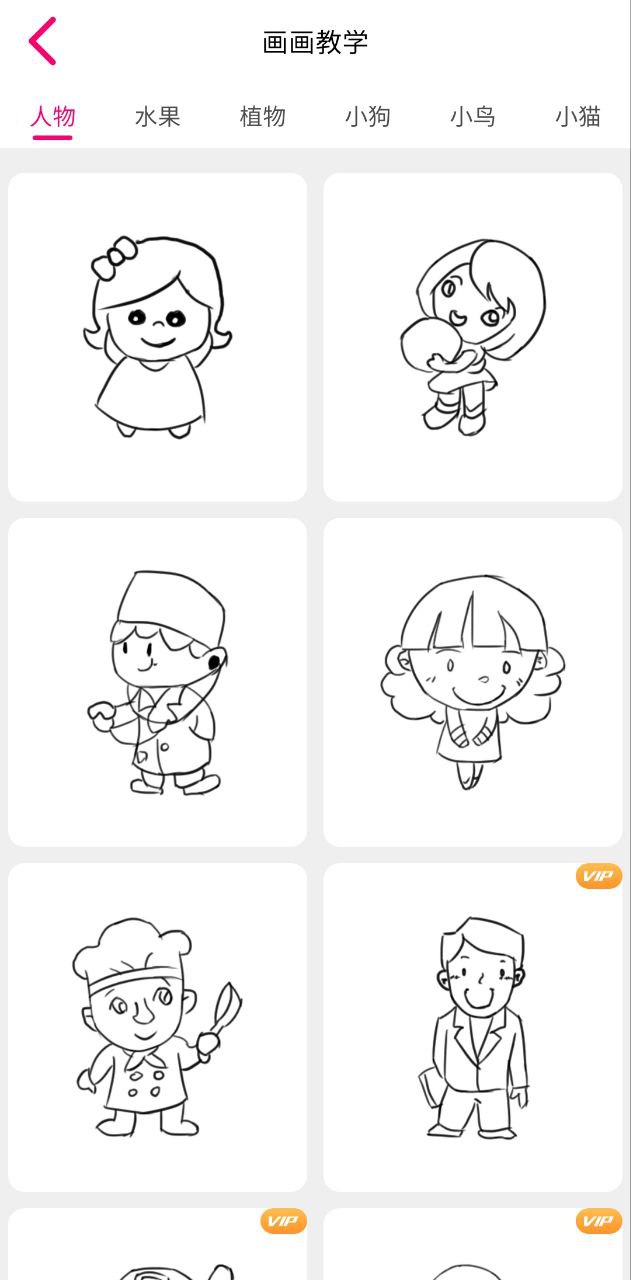Open the chef holding a spatula drawing
631x1280 pixels.
coord(158,1027)
